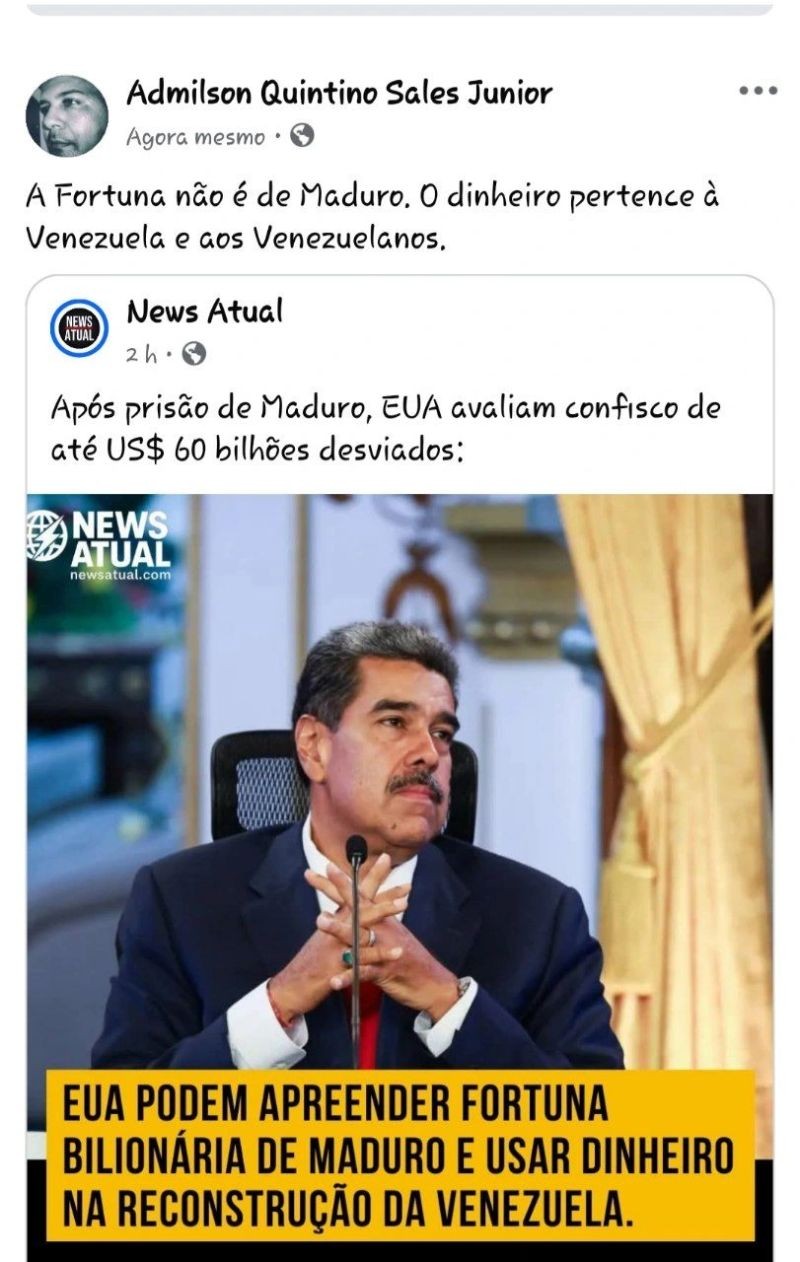Open Admilson Quintino Sales Junior's profile picture
The image size is (800, 1262).
[66, 116]
